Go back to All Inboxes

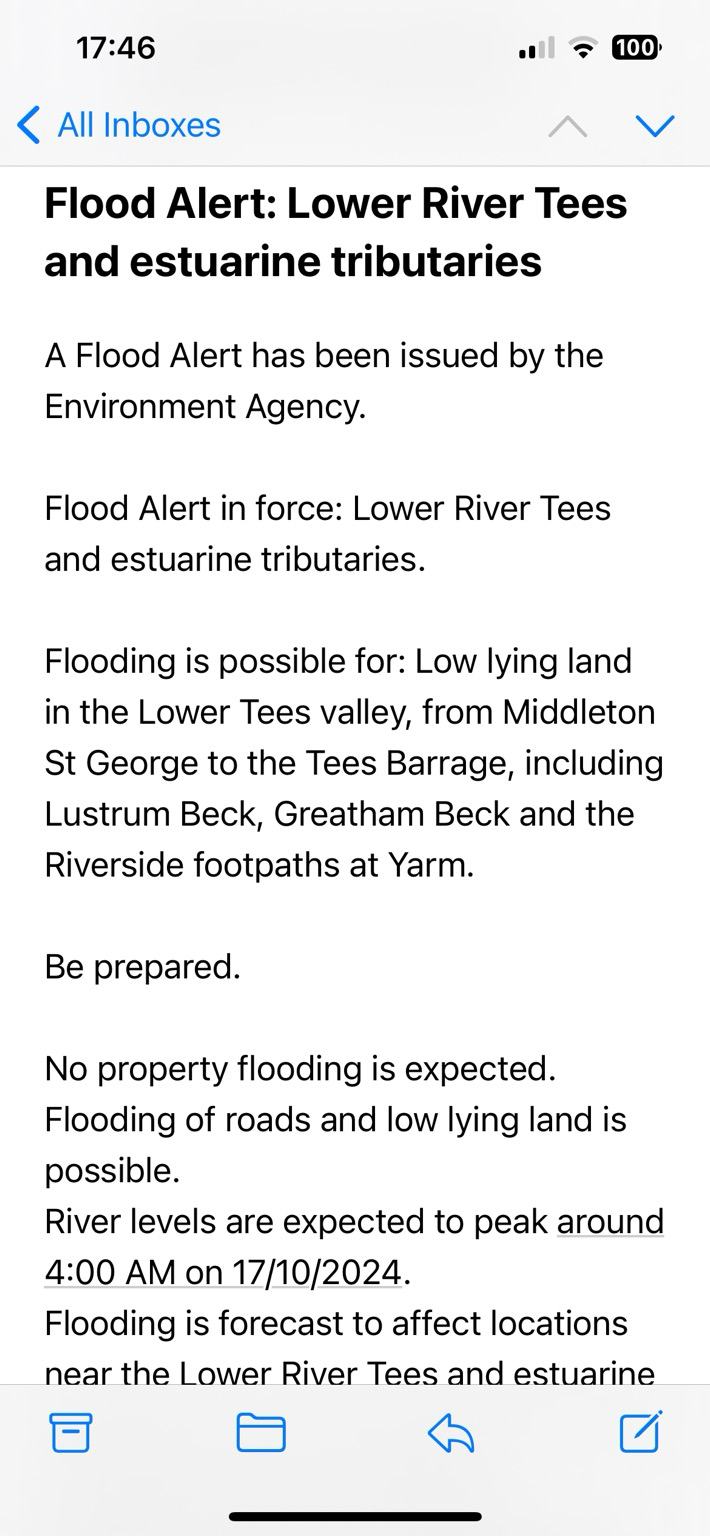coord(119,125)
